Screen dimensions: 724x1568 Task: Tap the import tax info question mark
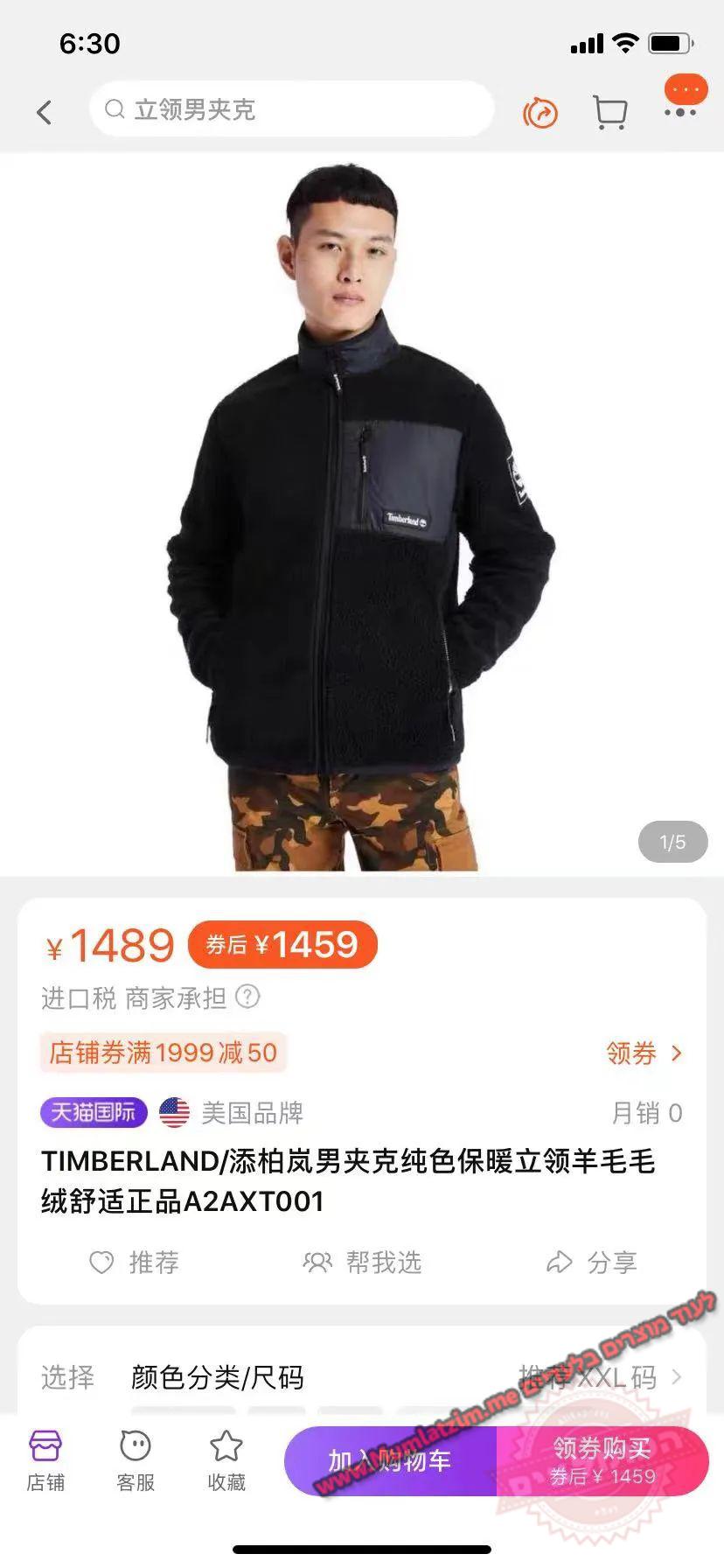(248, 997)
